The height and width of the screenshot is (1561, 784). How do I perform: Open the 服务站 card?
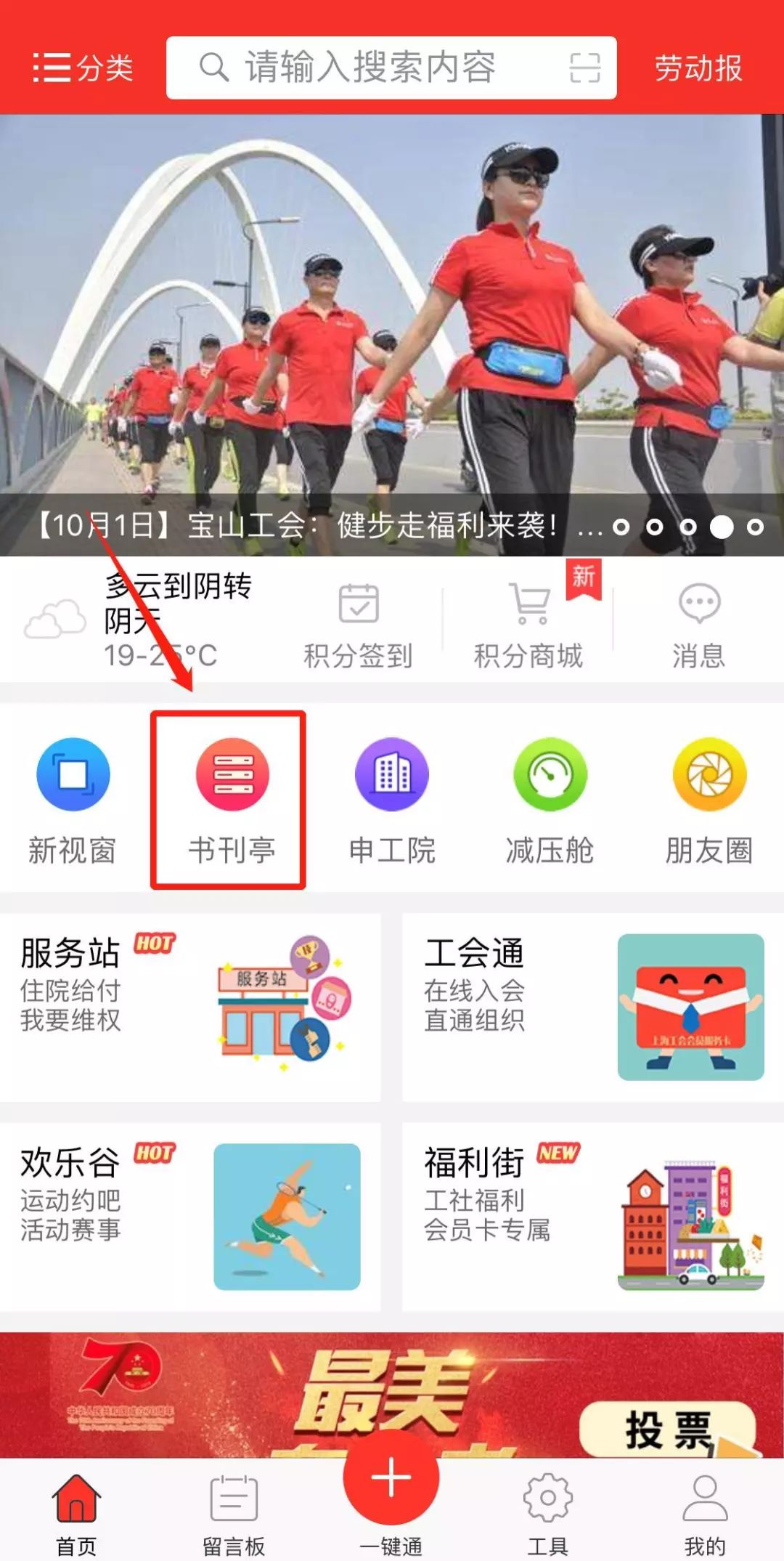coord(190,1007)
